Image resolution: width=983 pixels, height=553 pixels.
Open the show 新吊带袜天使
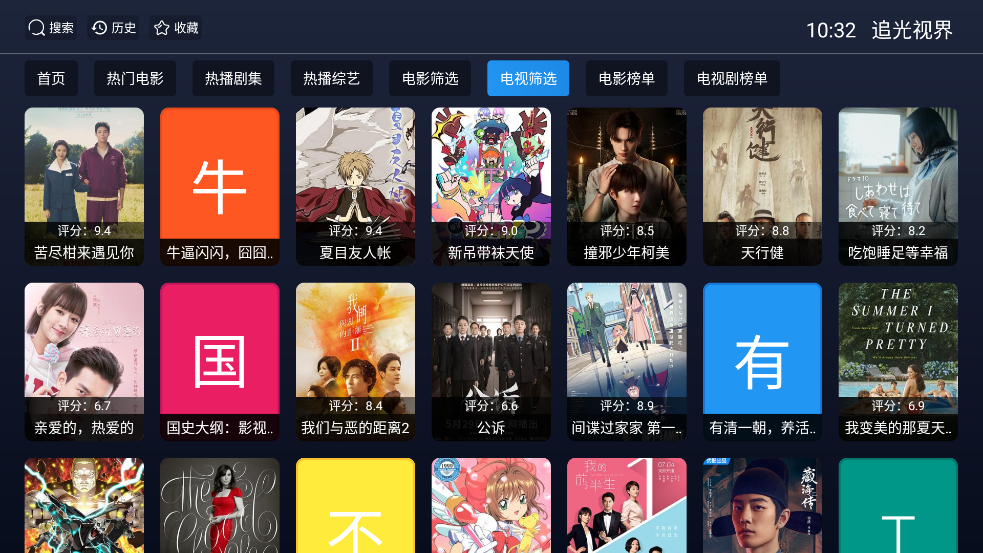click(x=491, y=186)
